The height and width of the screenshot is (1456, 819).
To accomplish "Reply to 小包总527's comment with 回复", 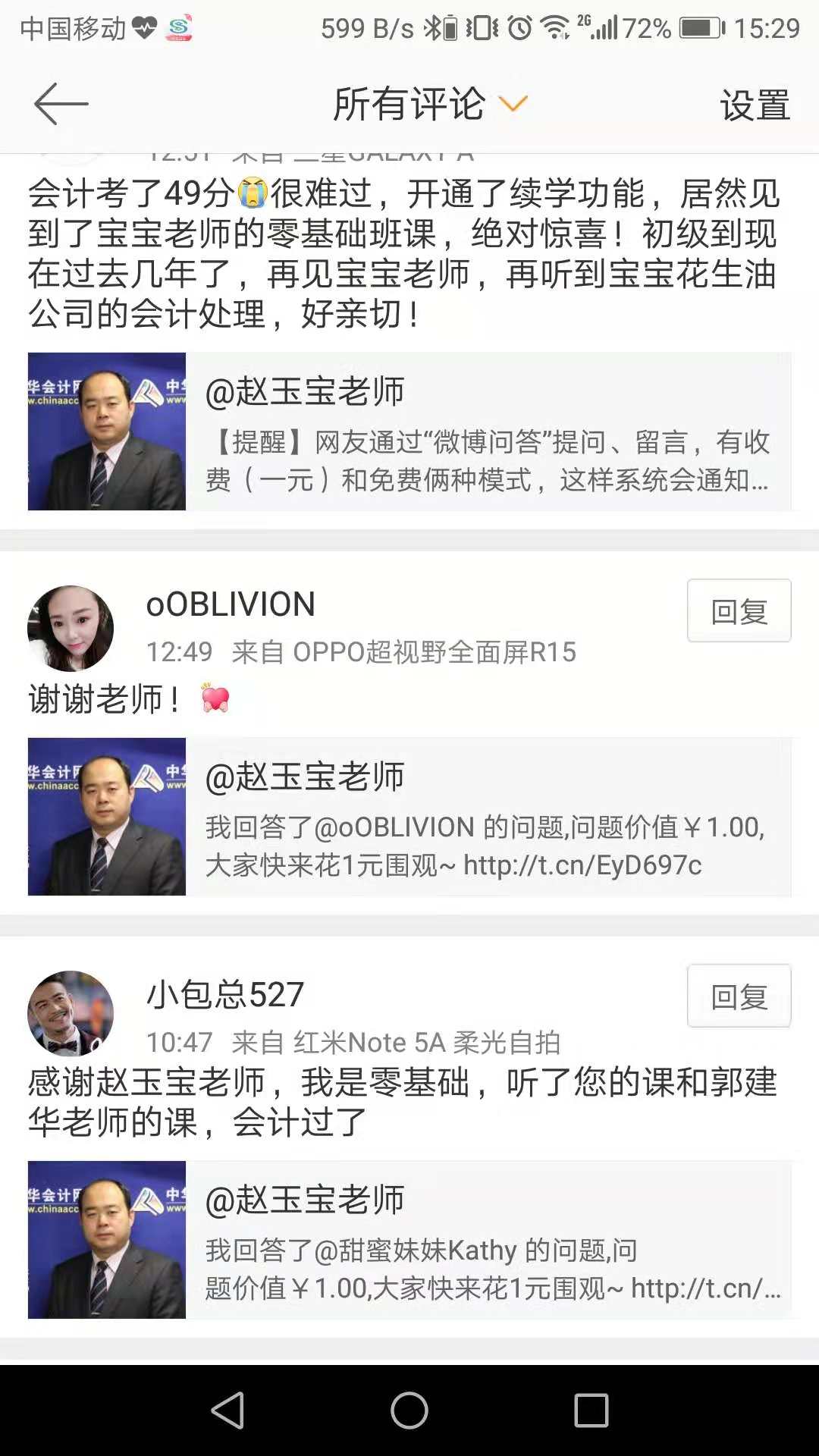I will (739, 996).
